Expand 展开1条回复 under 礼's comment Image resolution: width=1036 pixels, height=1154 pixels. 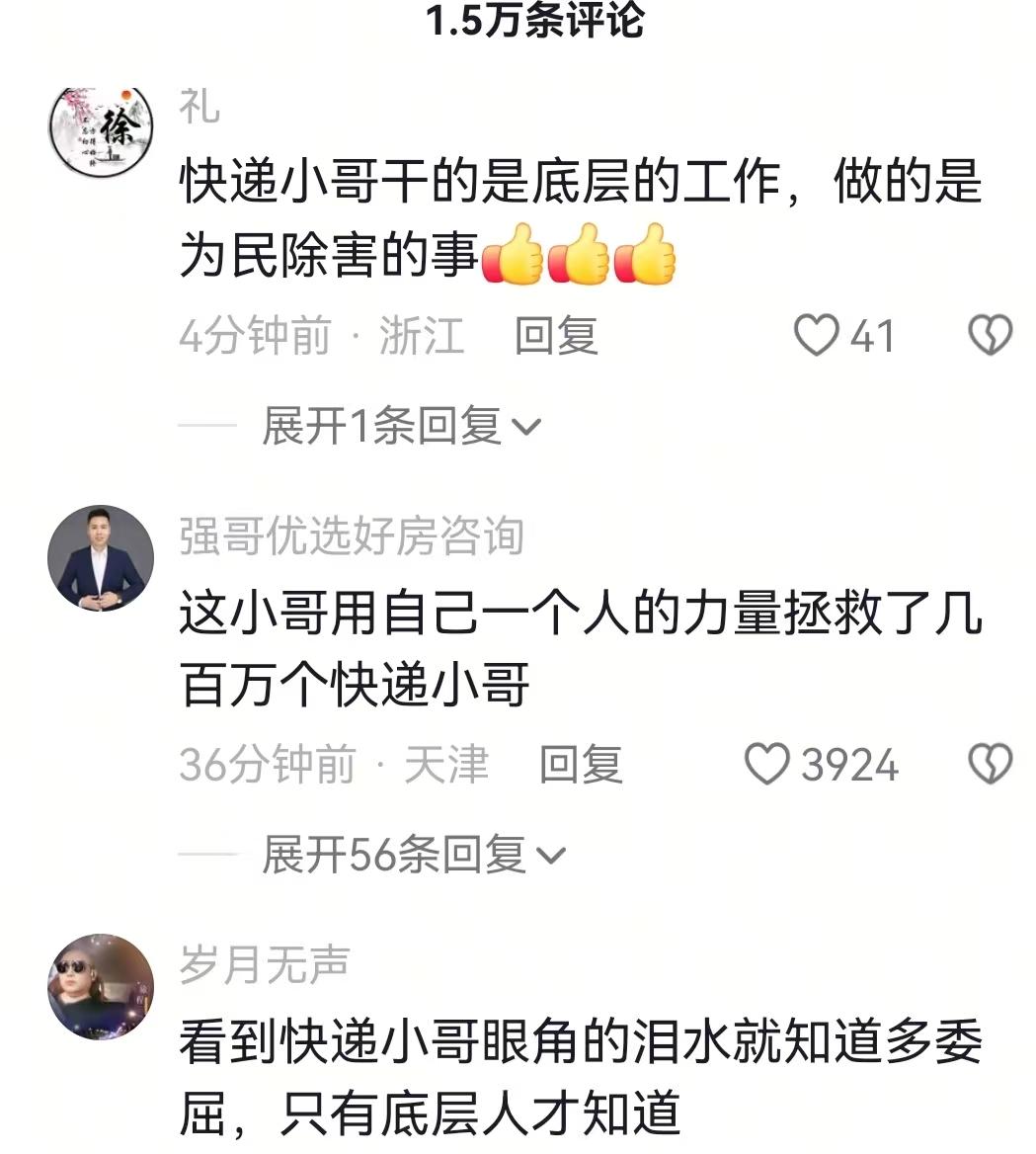tap(400, 427)
